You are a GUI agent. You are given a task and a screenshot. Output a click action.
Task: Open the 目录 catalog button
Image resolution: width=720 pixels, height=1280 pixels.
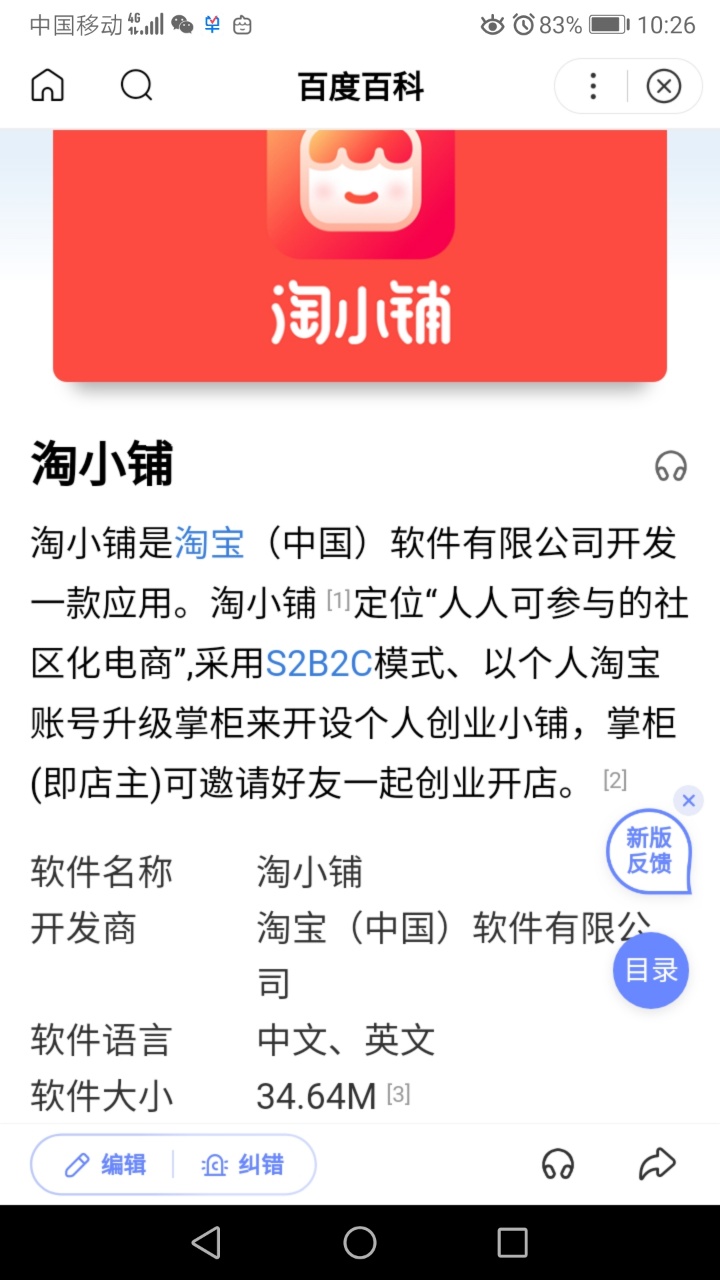(x=650, y=969)
